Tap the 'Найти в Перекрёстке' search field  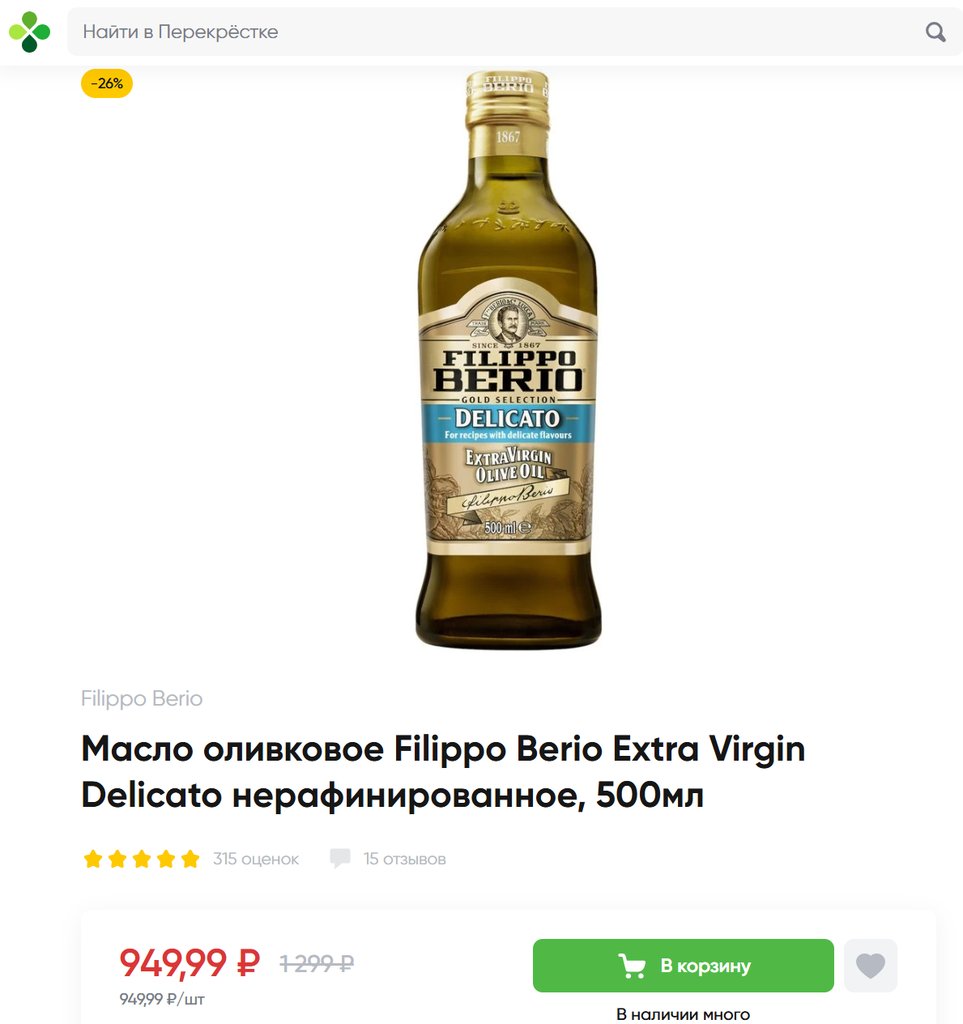click(x=490, y=32)
